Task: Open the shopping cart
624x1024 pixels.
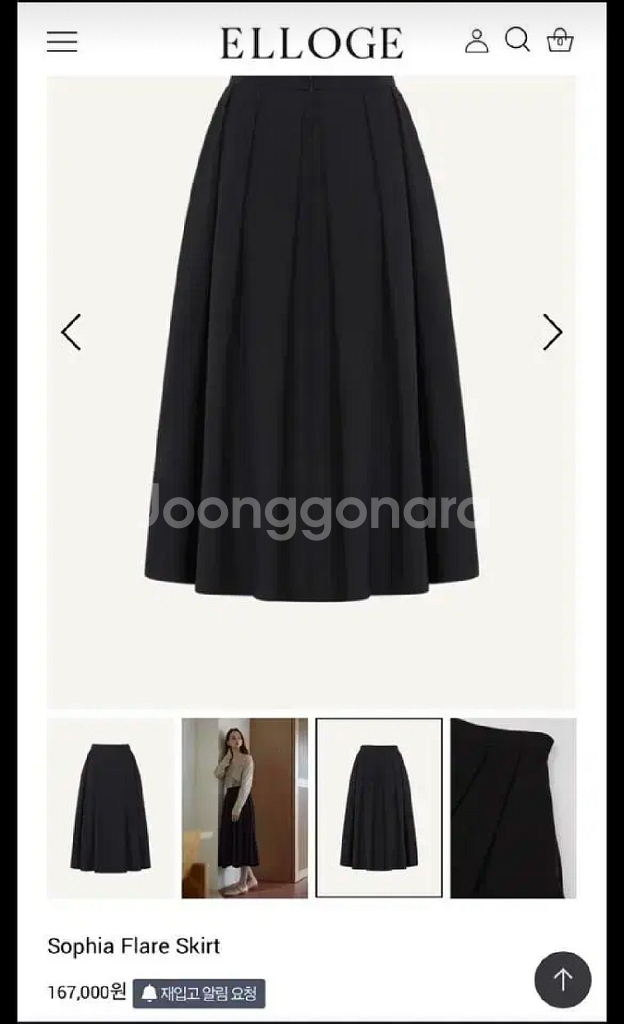Action: 560,41
